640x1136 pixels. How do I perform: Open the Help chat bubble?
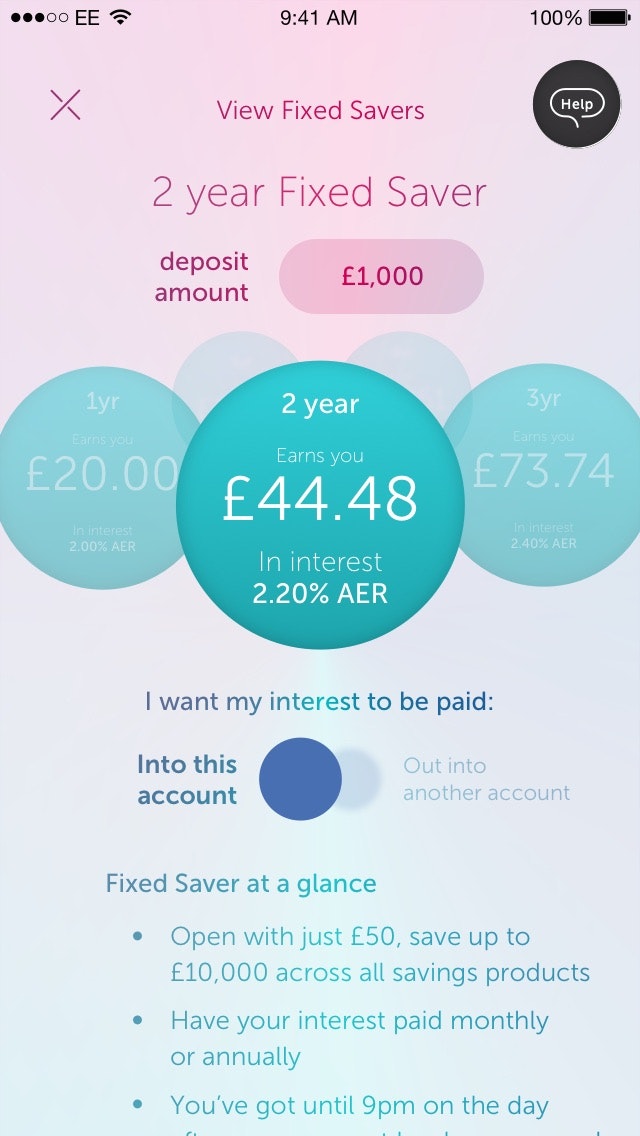click(576, 105)
